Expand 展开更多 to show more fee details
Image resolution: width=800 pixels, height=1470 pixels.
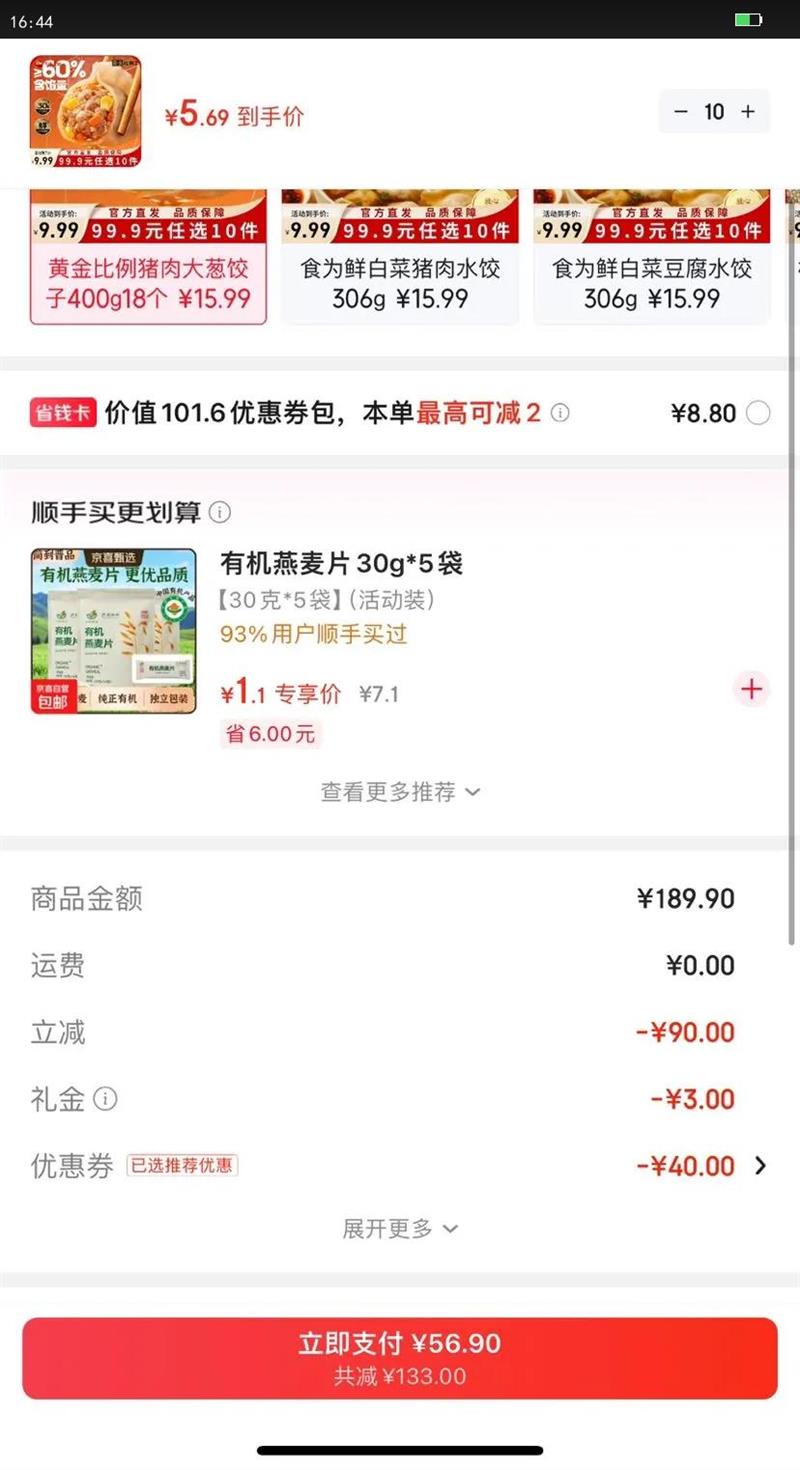(x=400, y=1228)
